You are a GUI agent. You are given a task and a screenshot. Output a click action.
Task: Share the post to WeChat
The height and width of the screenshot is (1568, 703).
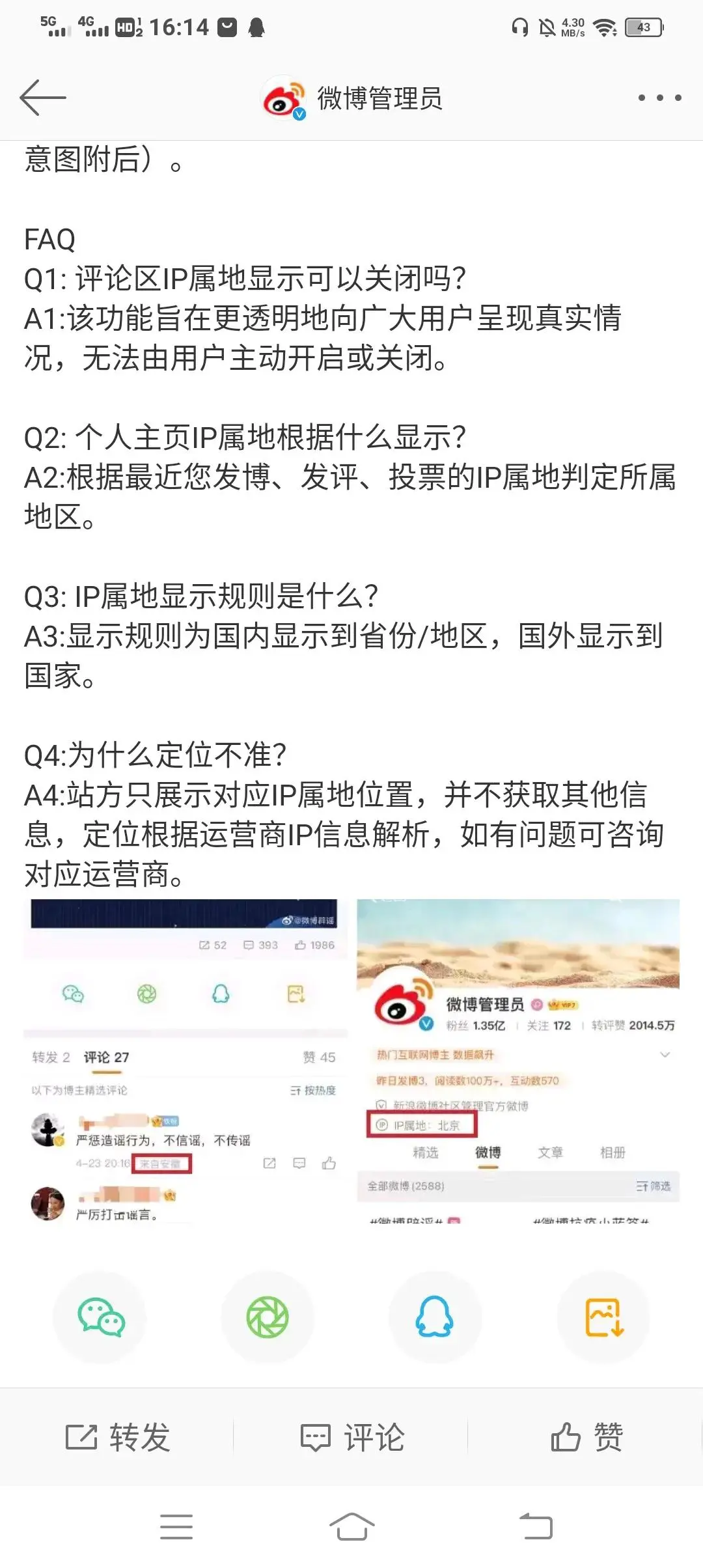tap(100, 1317)
